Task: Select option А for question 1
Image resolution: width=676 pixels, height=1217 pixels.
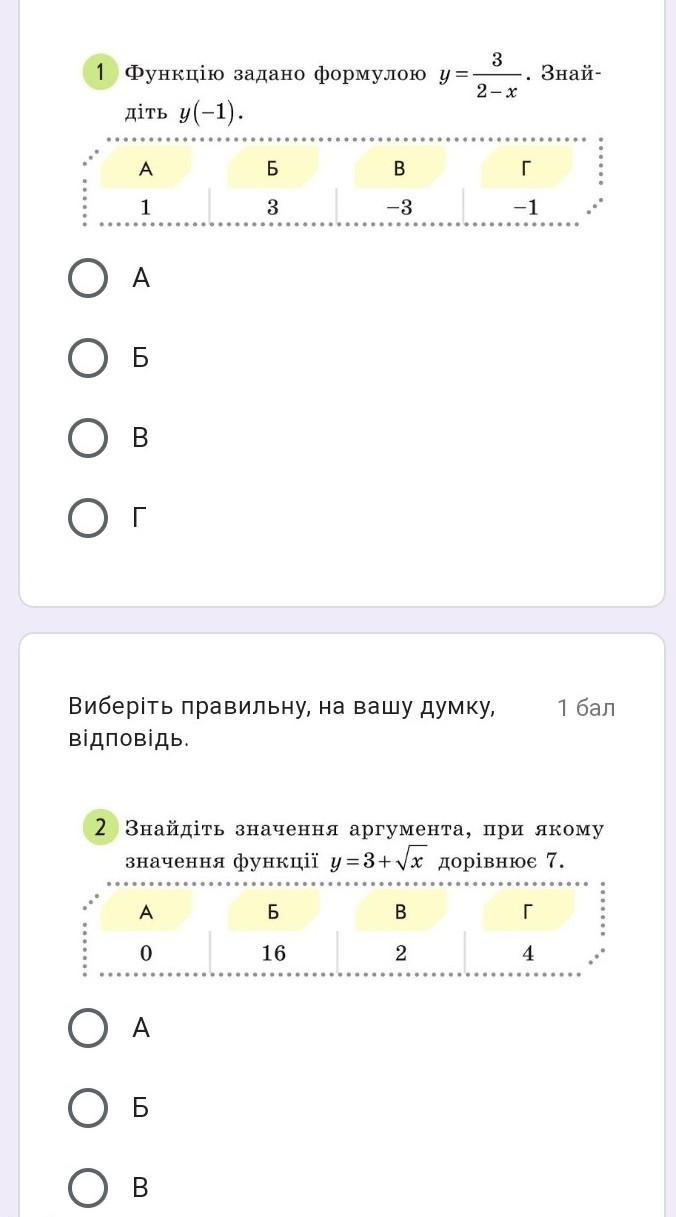Action: pyautogui.click(x=88, y=278)
